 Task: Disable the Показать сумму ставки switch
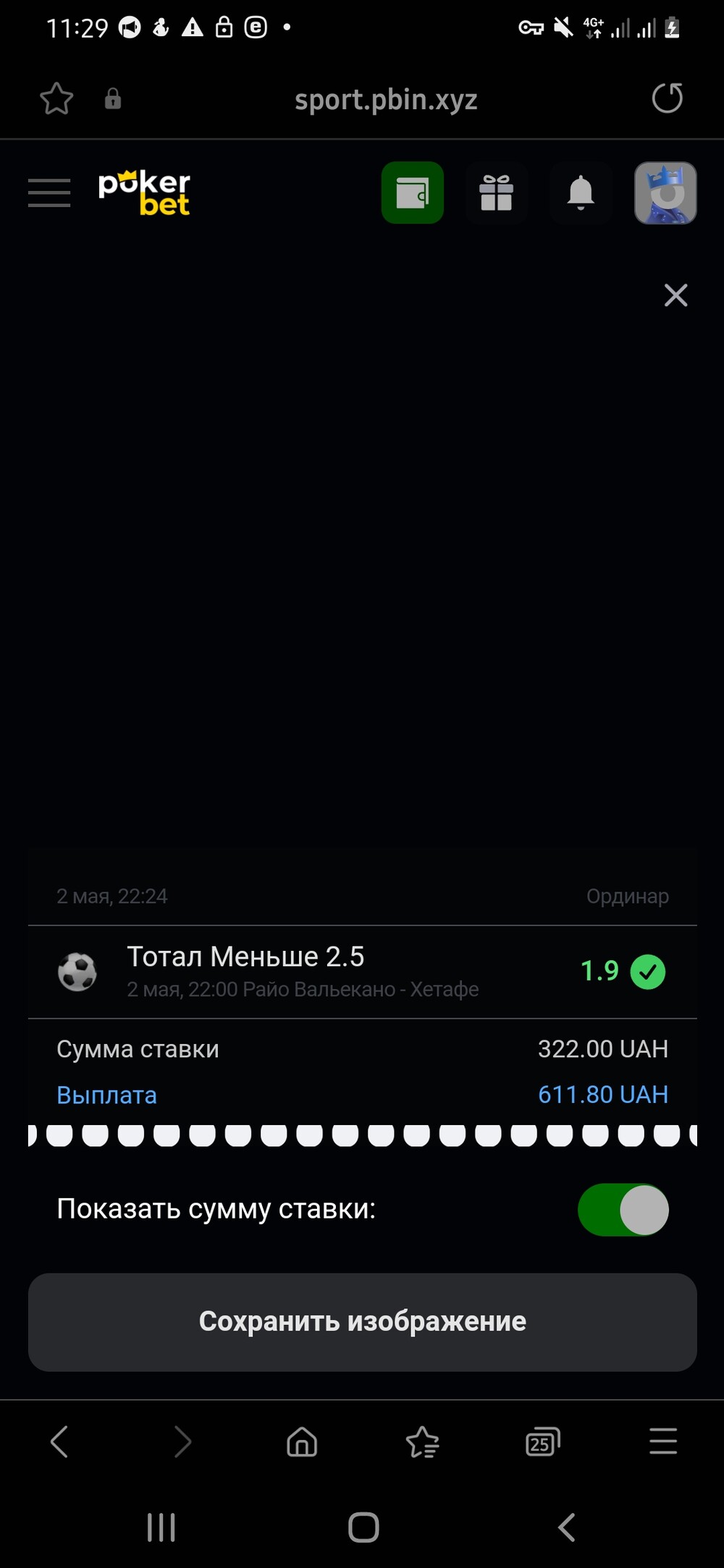[x=623, y=1210]
